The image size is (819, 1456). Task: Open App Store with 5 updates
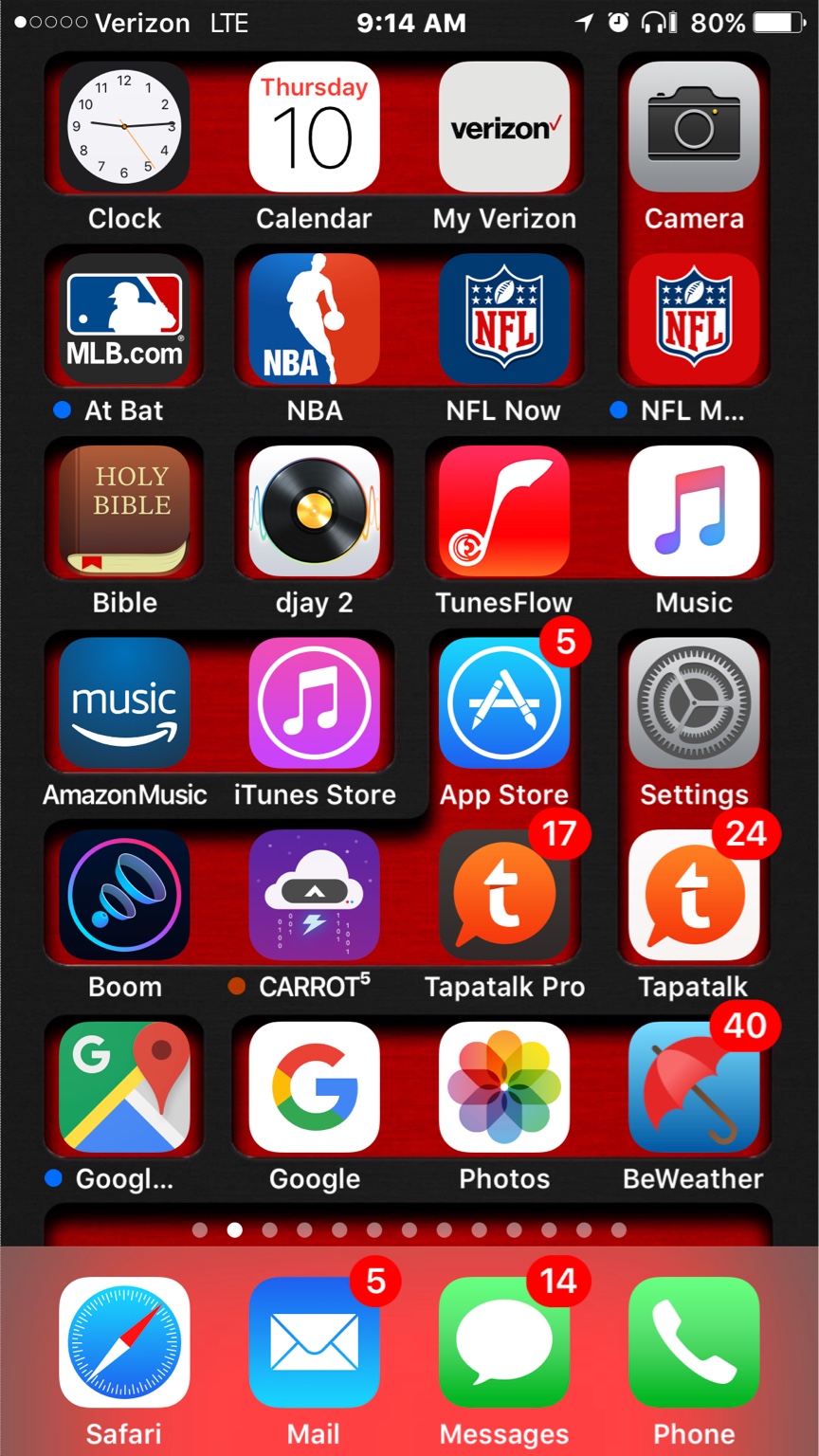pos(503,702)
